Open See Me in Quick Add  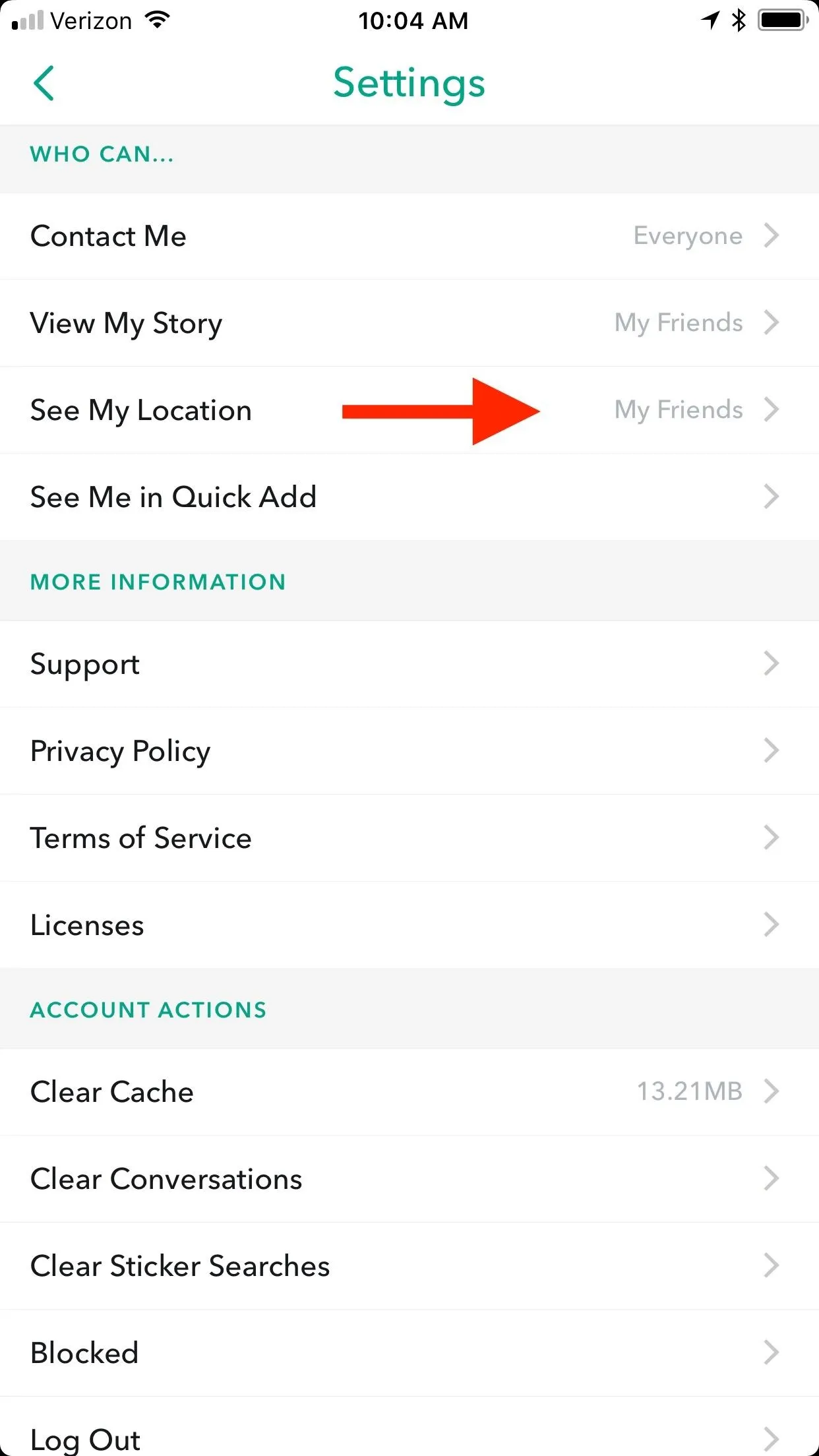tap(409, 497)
